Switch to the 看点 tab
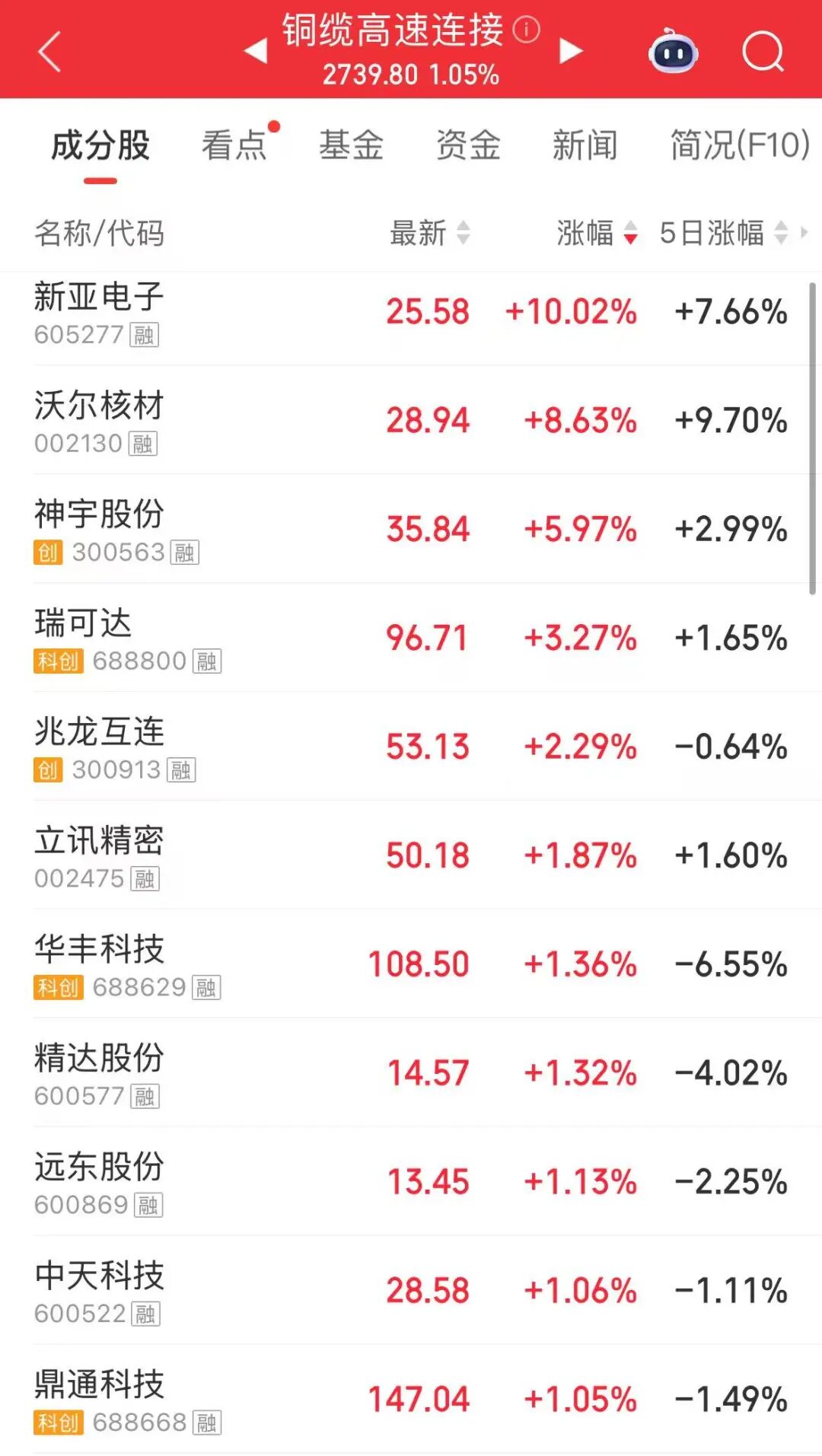 pyautogui.click(x=234, y=145)
